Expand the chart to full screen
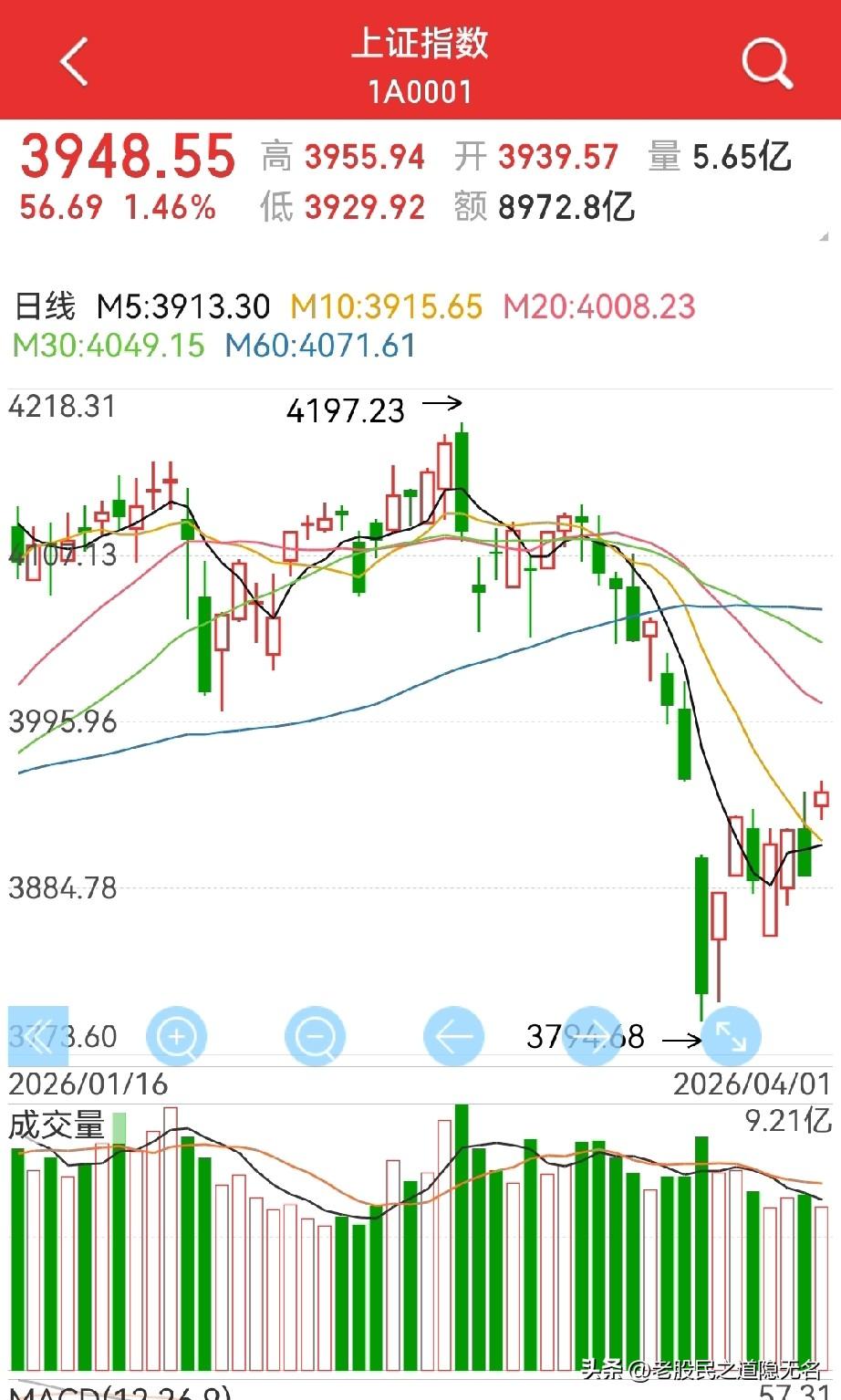Image resolution: width=841 pixels, height=1400 pixels. pyautogui.click(x=732, y=1036)
